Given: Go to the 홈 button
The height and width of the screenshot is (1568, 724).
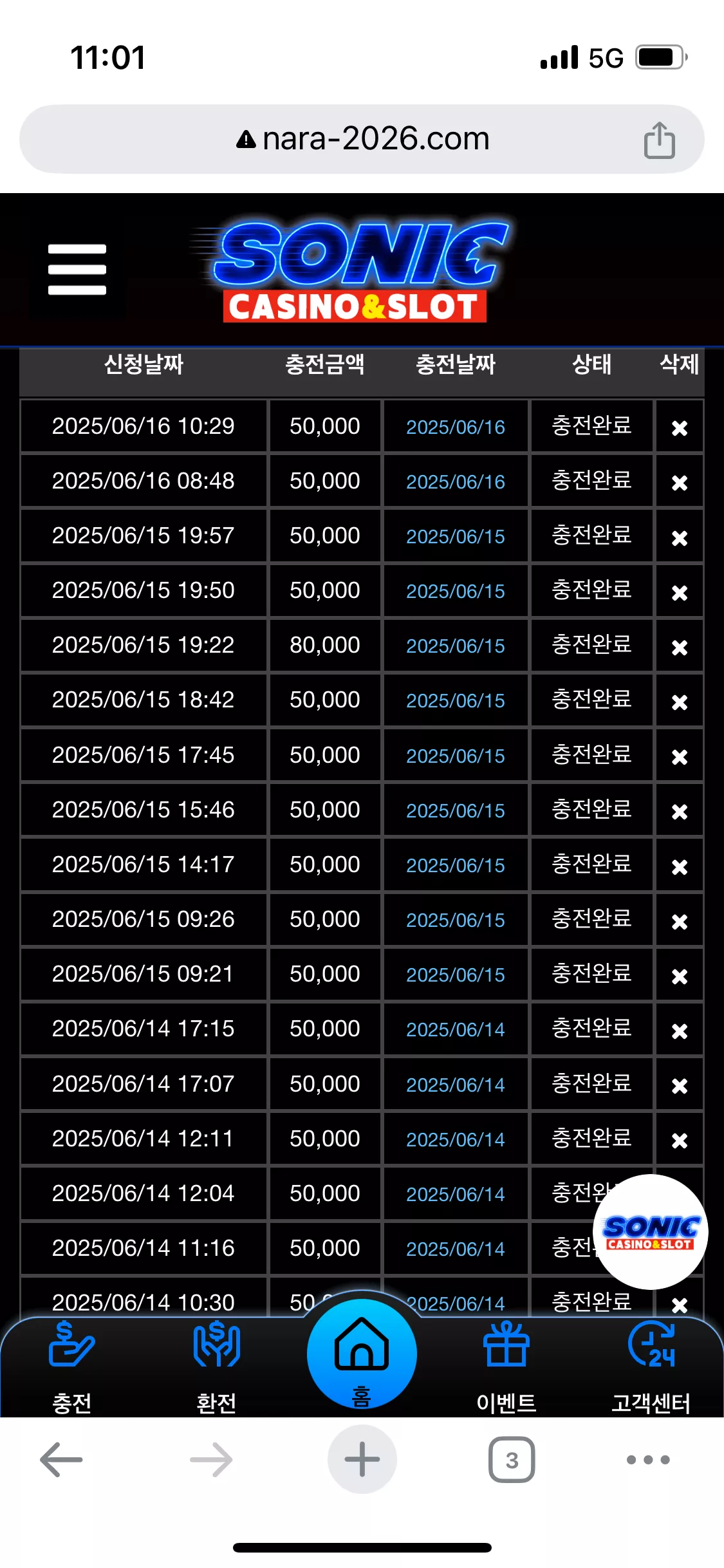Looking at the screenshot, I should [362, 1354].
